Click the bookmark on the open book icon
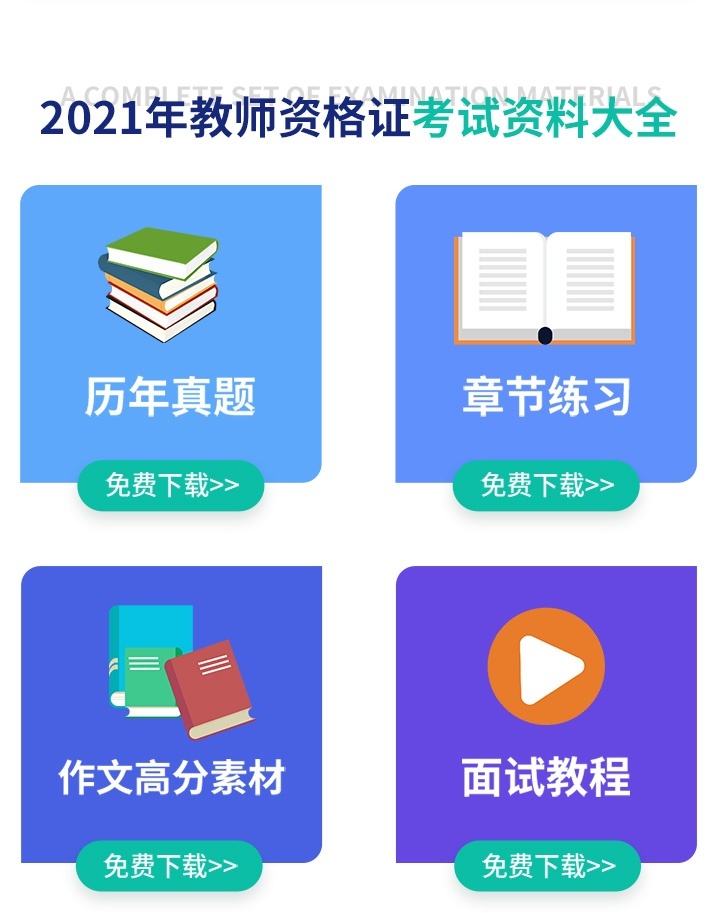The image size is (720, 919). point(545,337)
